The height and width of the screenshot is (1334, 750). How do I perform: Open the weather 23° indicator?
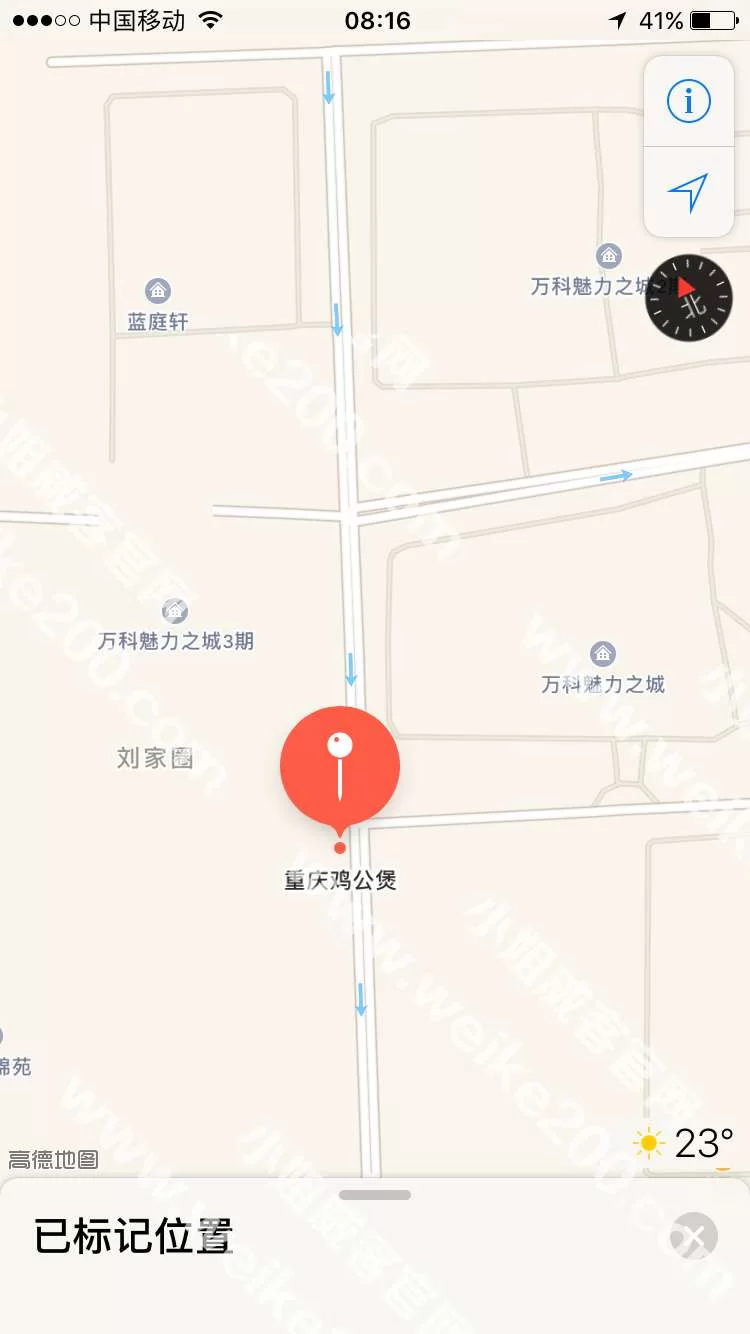pyautogui.click(x=686, y=1142)
